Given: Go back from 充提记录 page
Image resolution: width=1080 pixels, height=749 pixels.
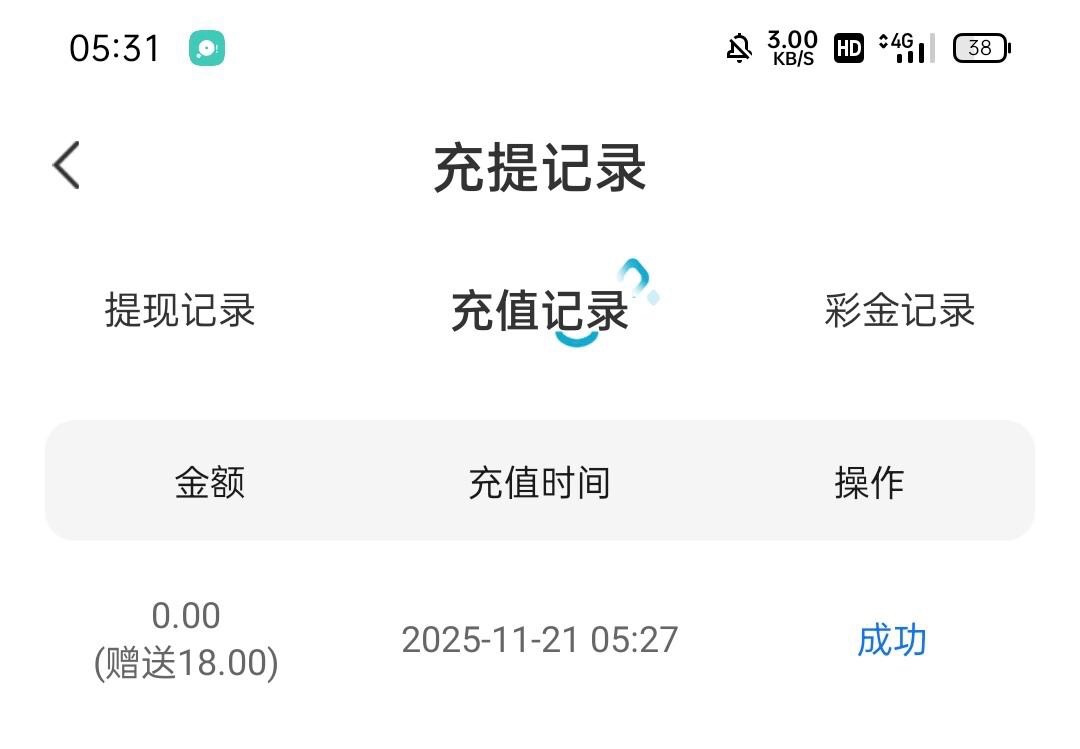Looking at the screenshot, I should coord(67,166).
